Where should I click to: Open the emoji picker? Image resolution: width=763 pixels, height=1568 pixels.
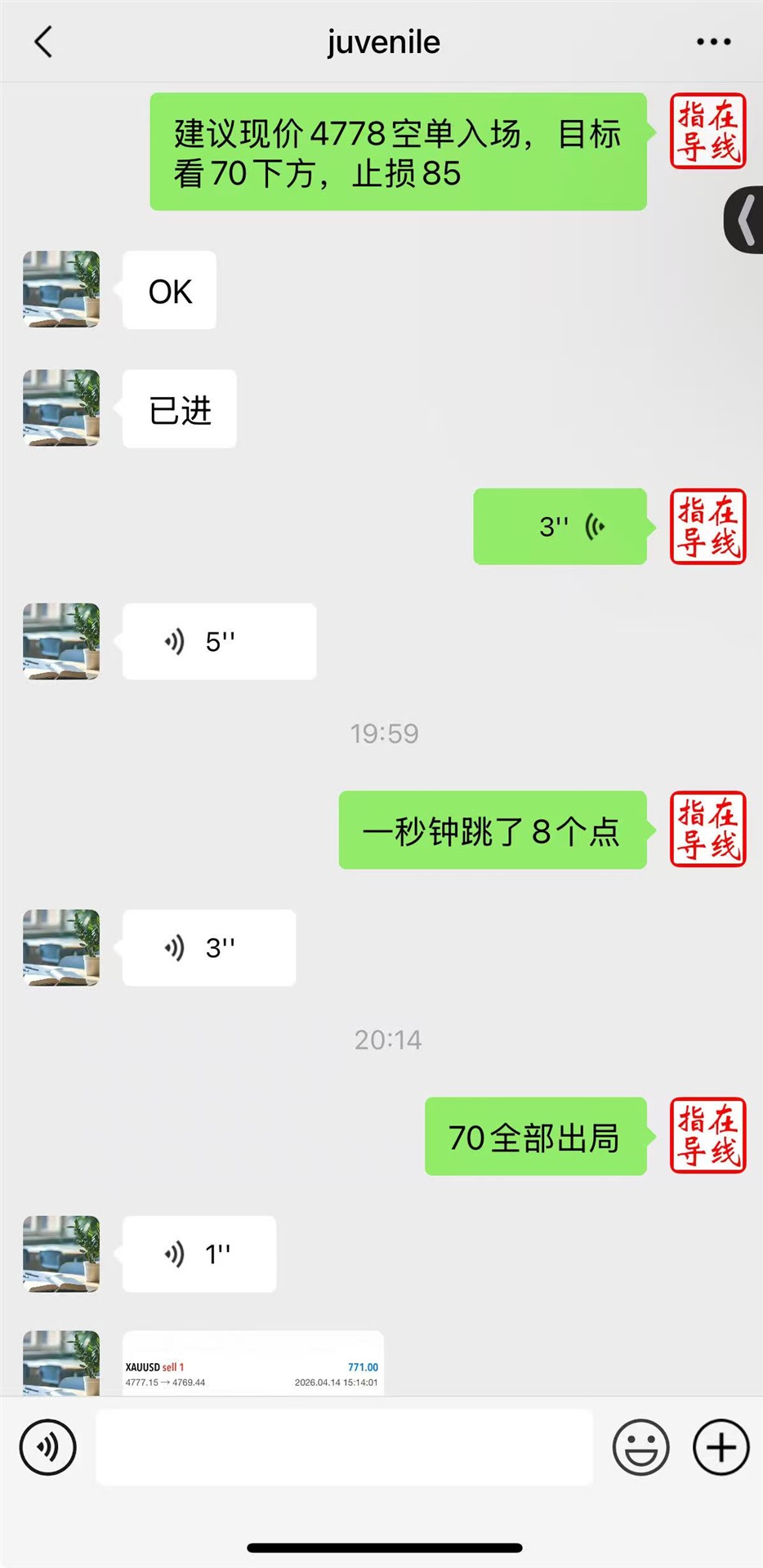640,1446
